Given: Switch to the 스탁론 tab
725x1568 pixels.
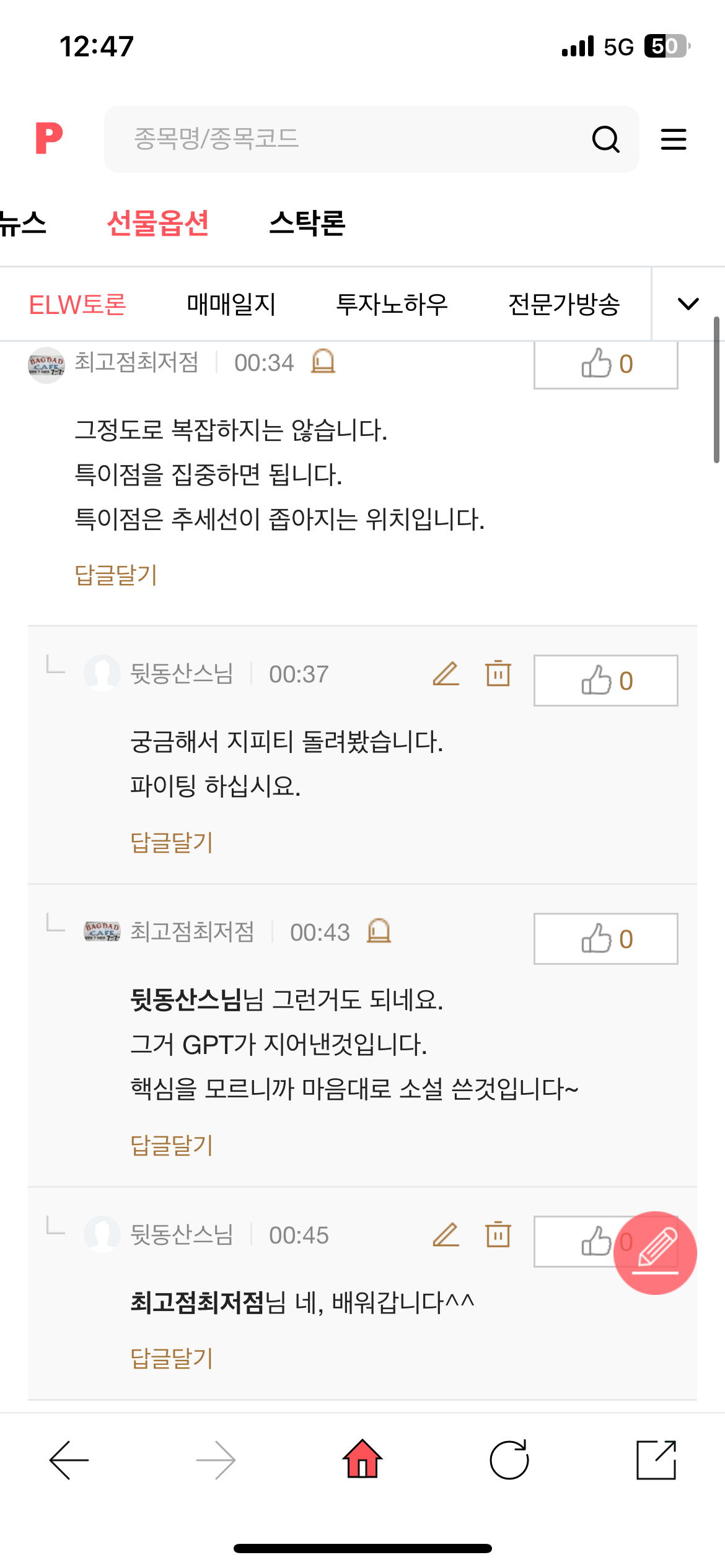Looking at the screenshot, I should [307, 223].
